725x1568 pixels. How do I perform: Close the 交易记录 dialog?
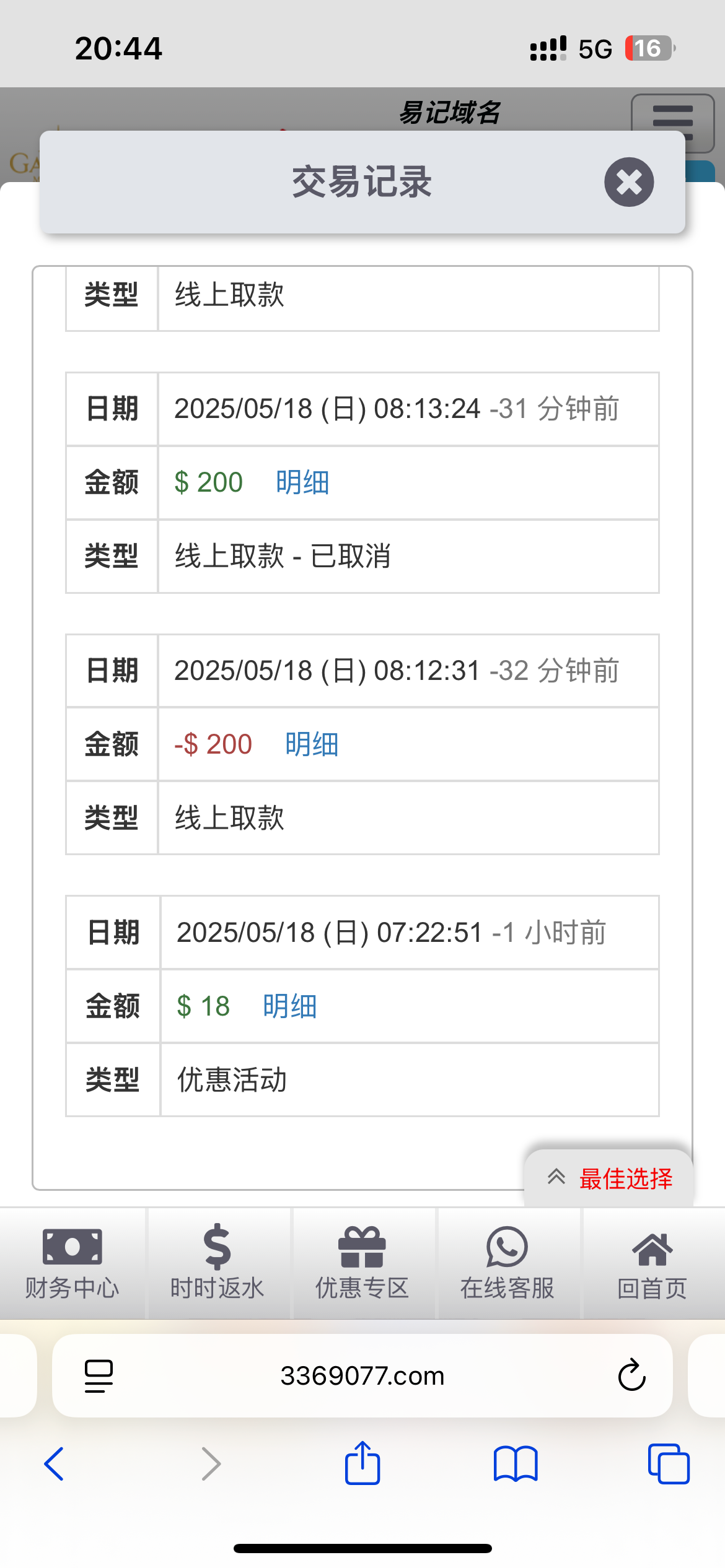coord(629,182)
